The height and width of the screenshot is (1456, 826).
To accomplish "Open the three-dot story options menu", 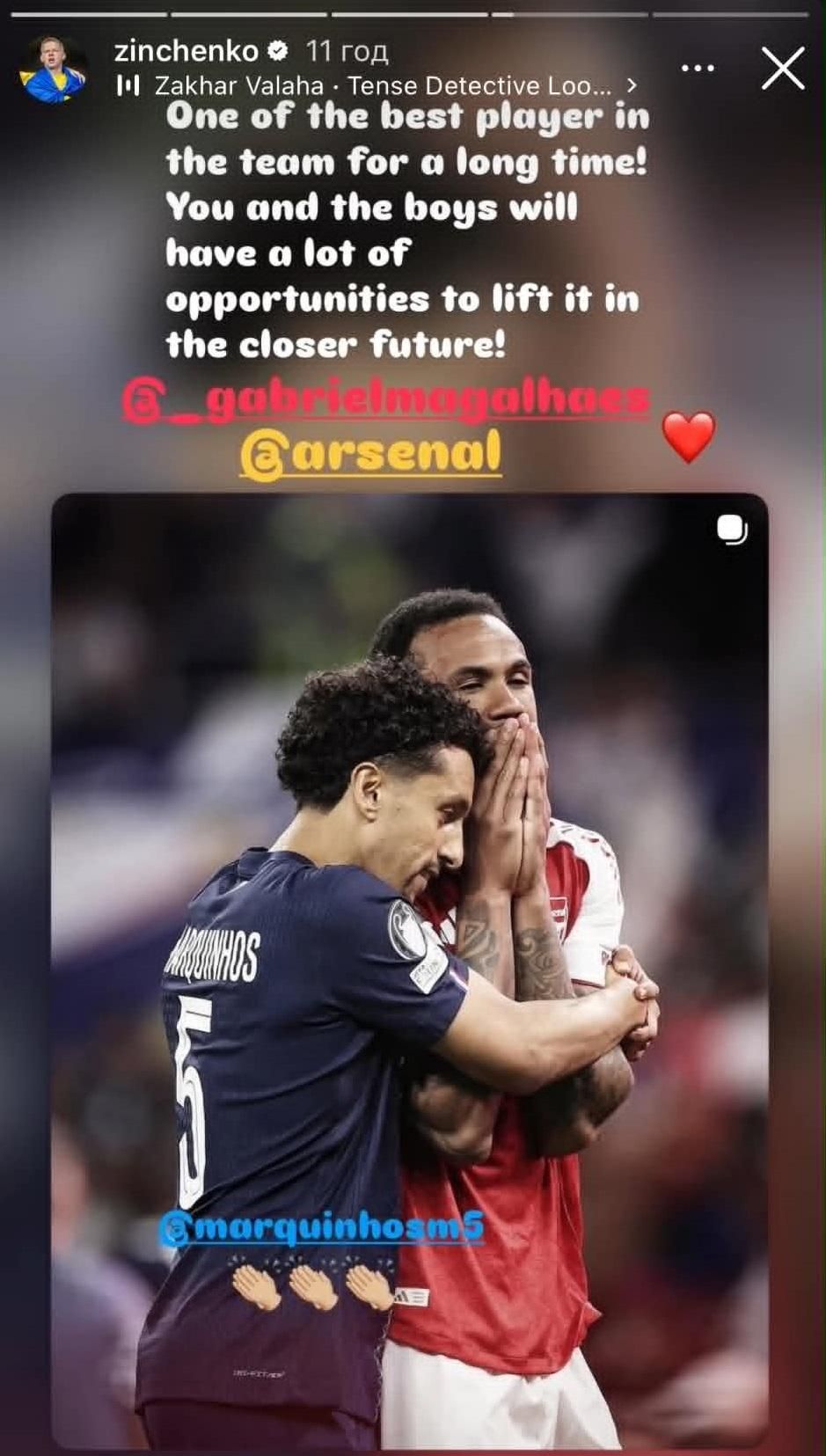I will tap(698, 69).
